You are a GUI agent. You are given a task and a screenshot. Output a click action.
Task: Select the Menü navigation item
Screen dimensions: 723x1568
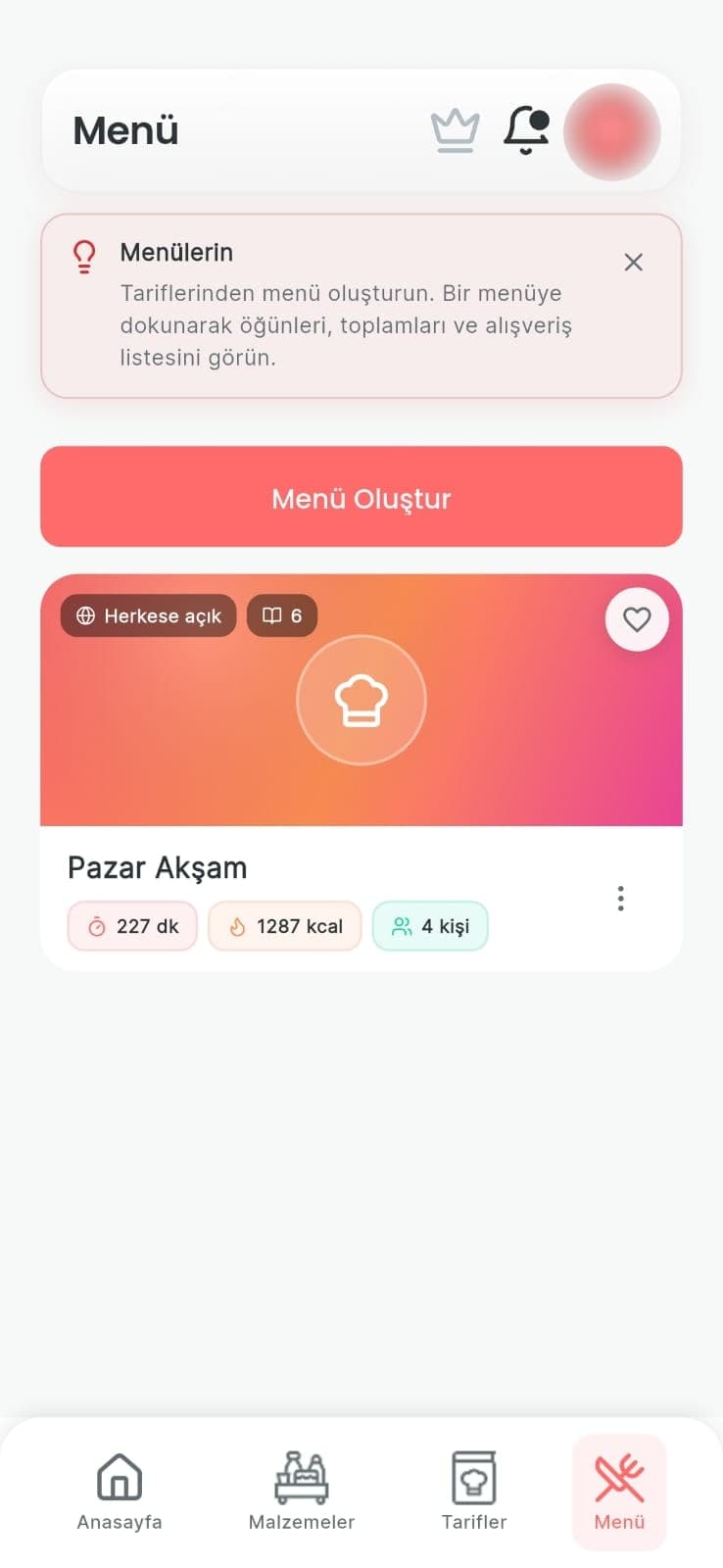(x=619, y=1490)
